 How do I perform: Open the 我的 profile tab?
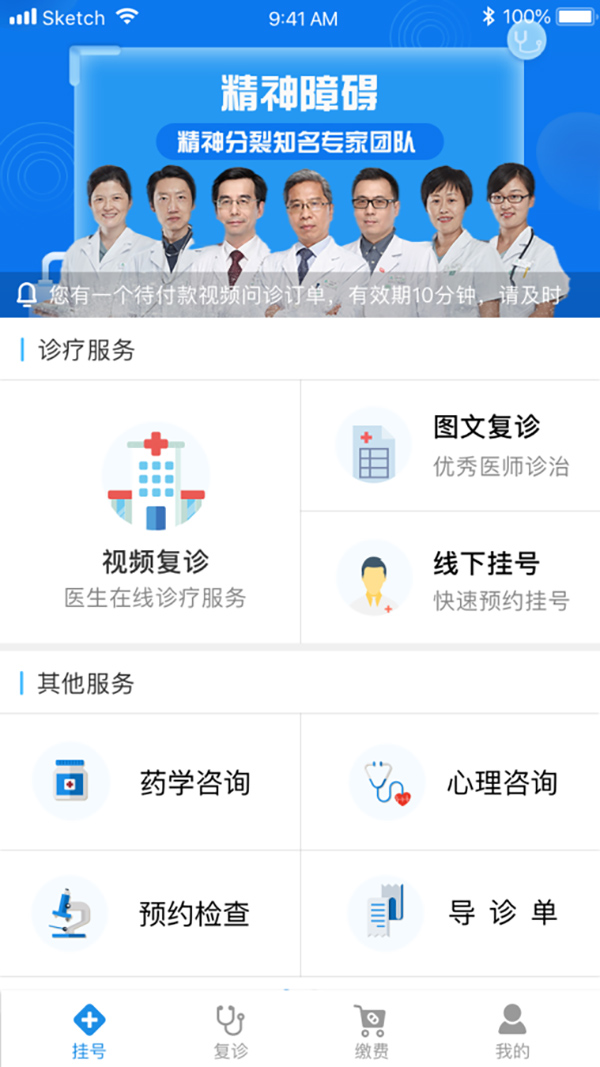click(512, 1032)
